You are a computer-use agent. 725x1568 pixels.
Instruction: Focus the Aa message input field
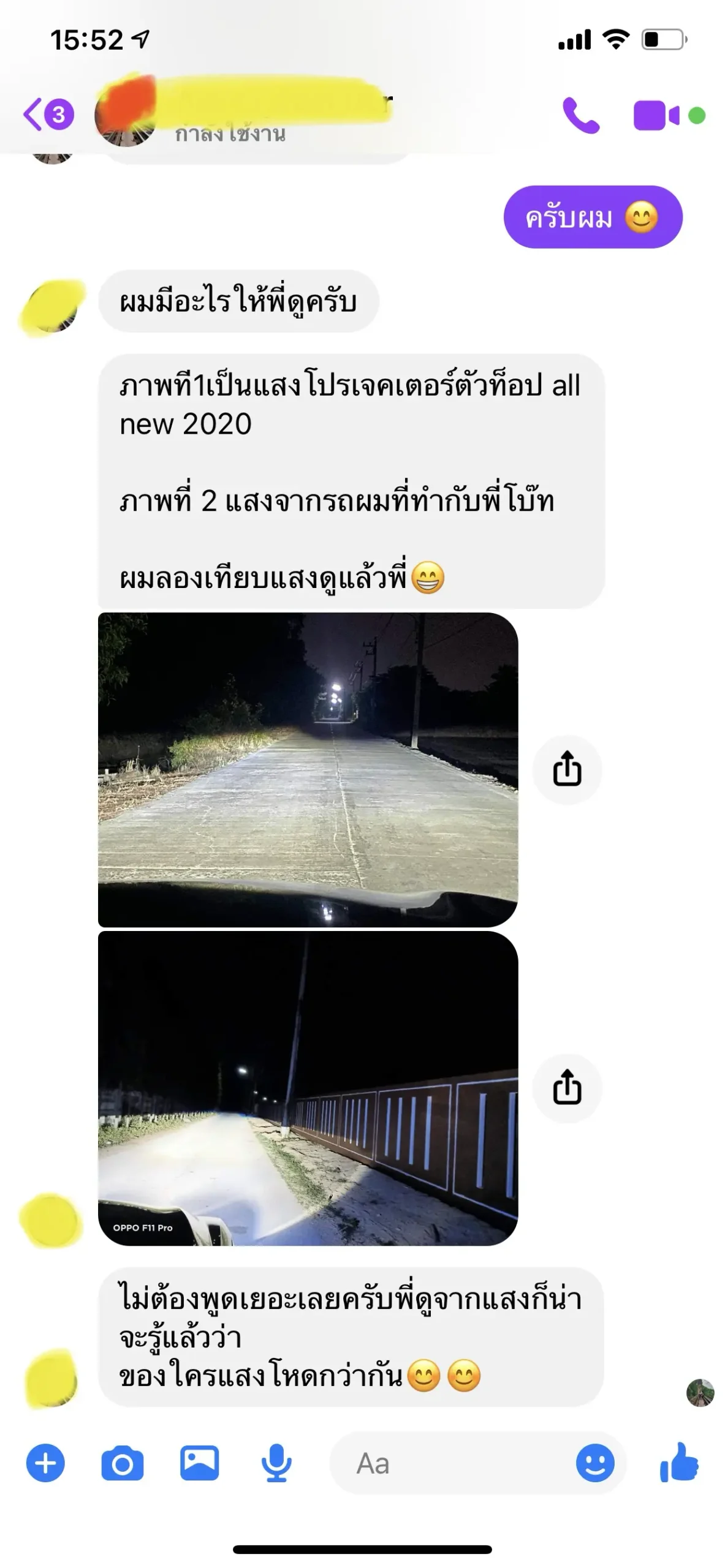click(x=454, y=1463)
